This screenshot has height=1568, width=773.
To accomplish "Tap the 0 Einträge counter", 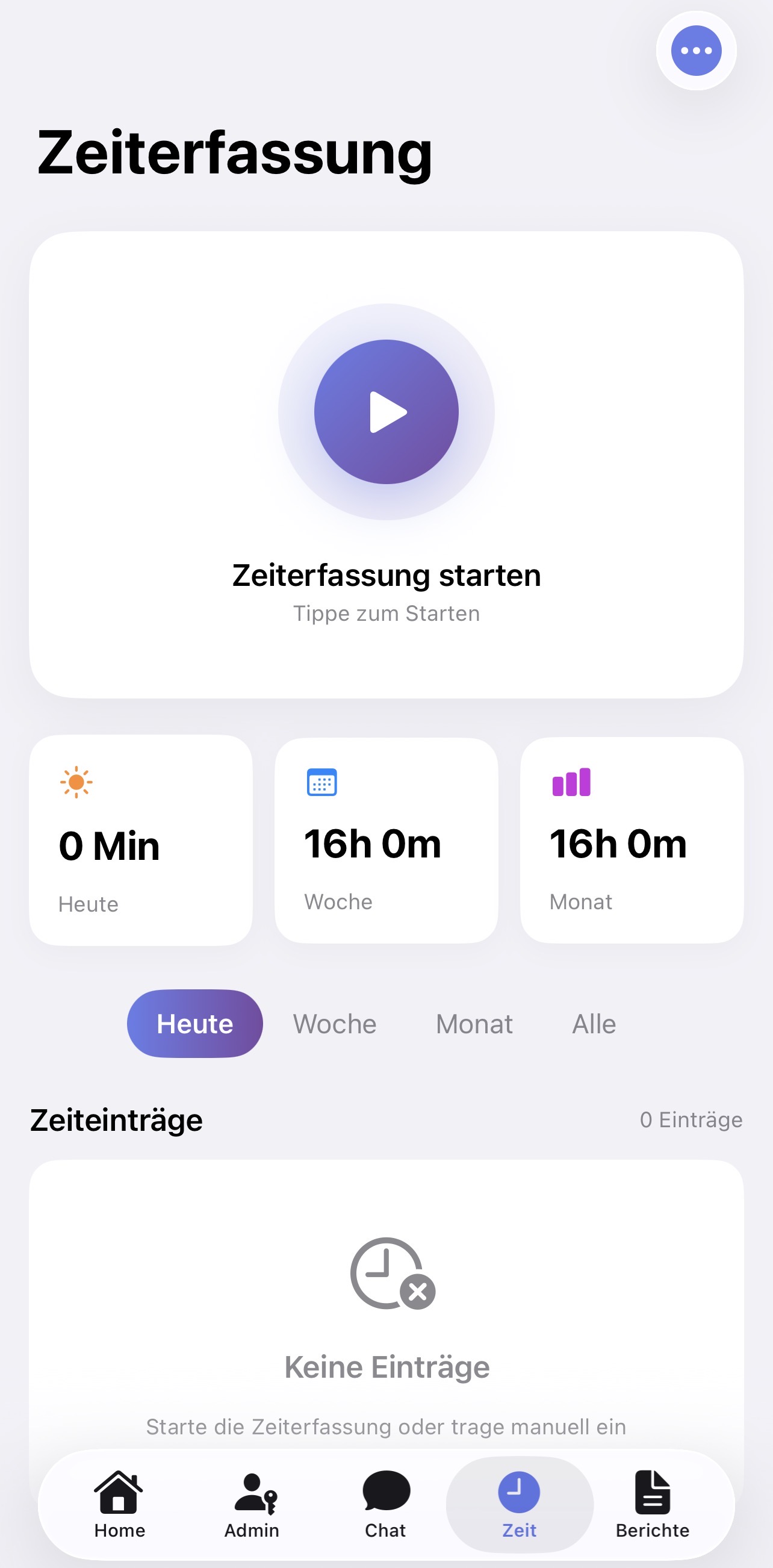I will (x=691, y=1119).
